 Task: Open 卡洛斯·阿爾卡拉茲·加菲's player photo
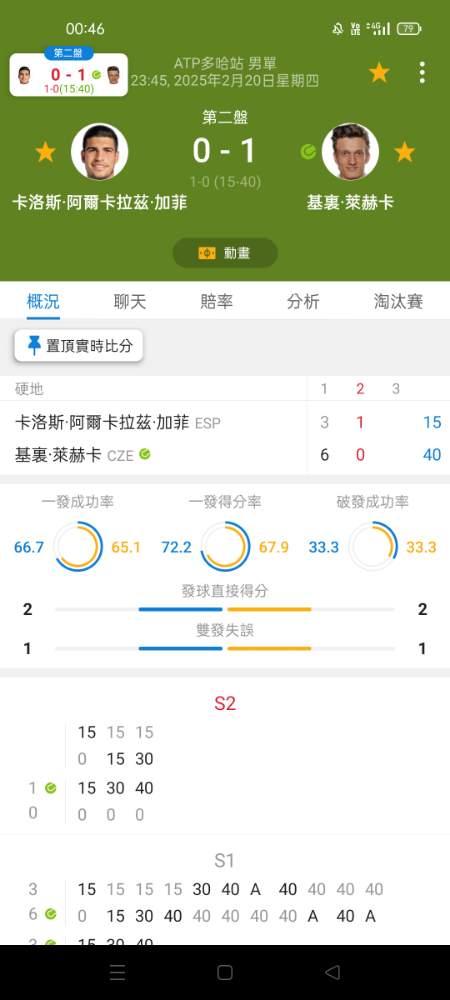(x=99, y=152)
